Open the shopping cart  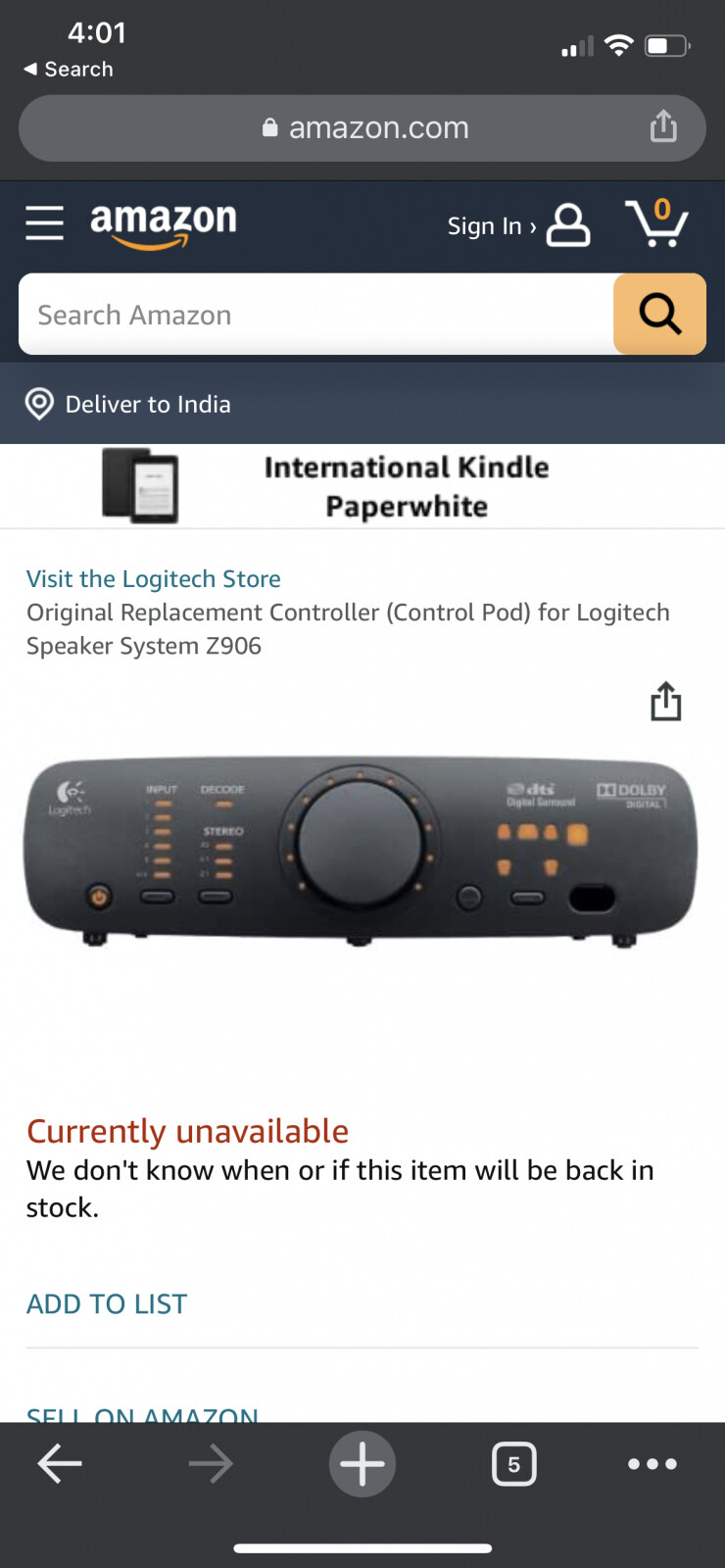656,223
